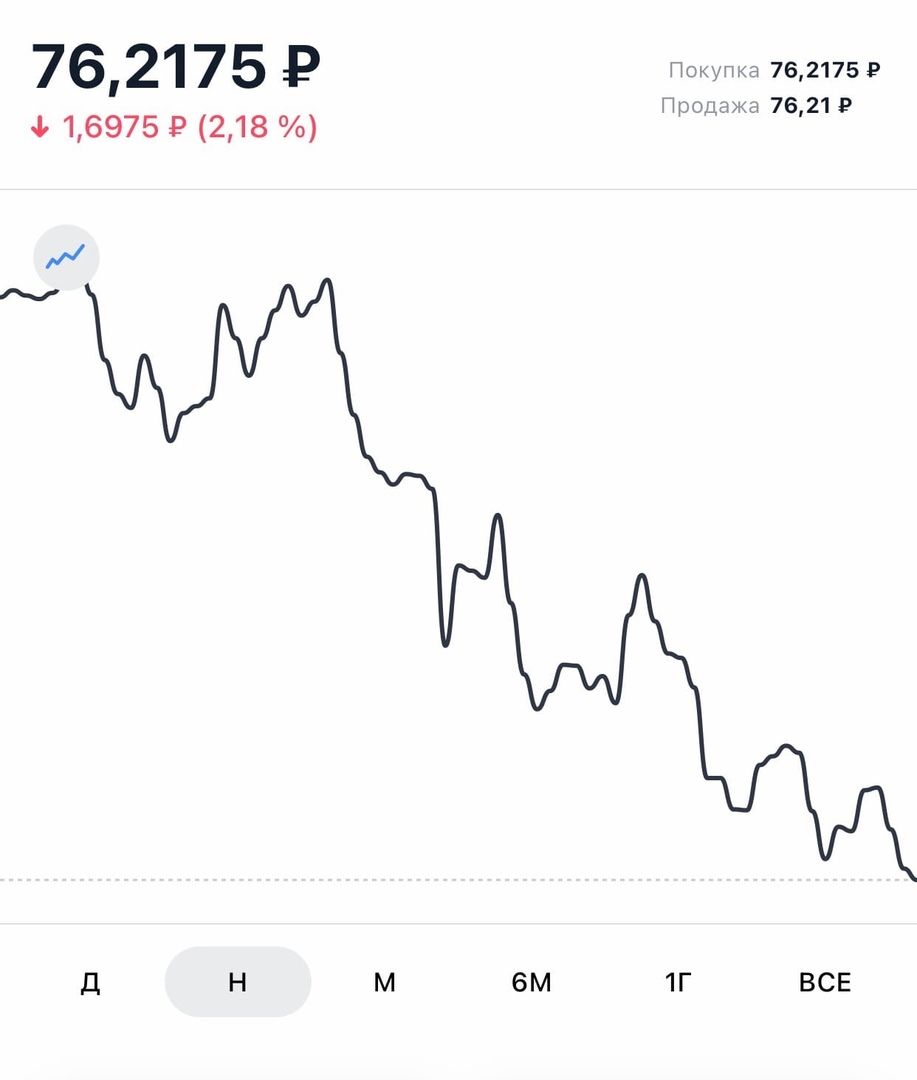Select the Н week period

pos(237,982)
